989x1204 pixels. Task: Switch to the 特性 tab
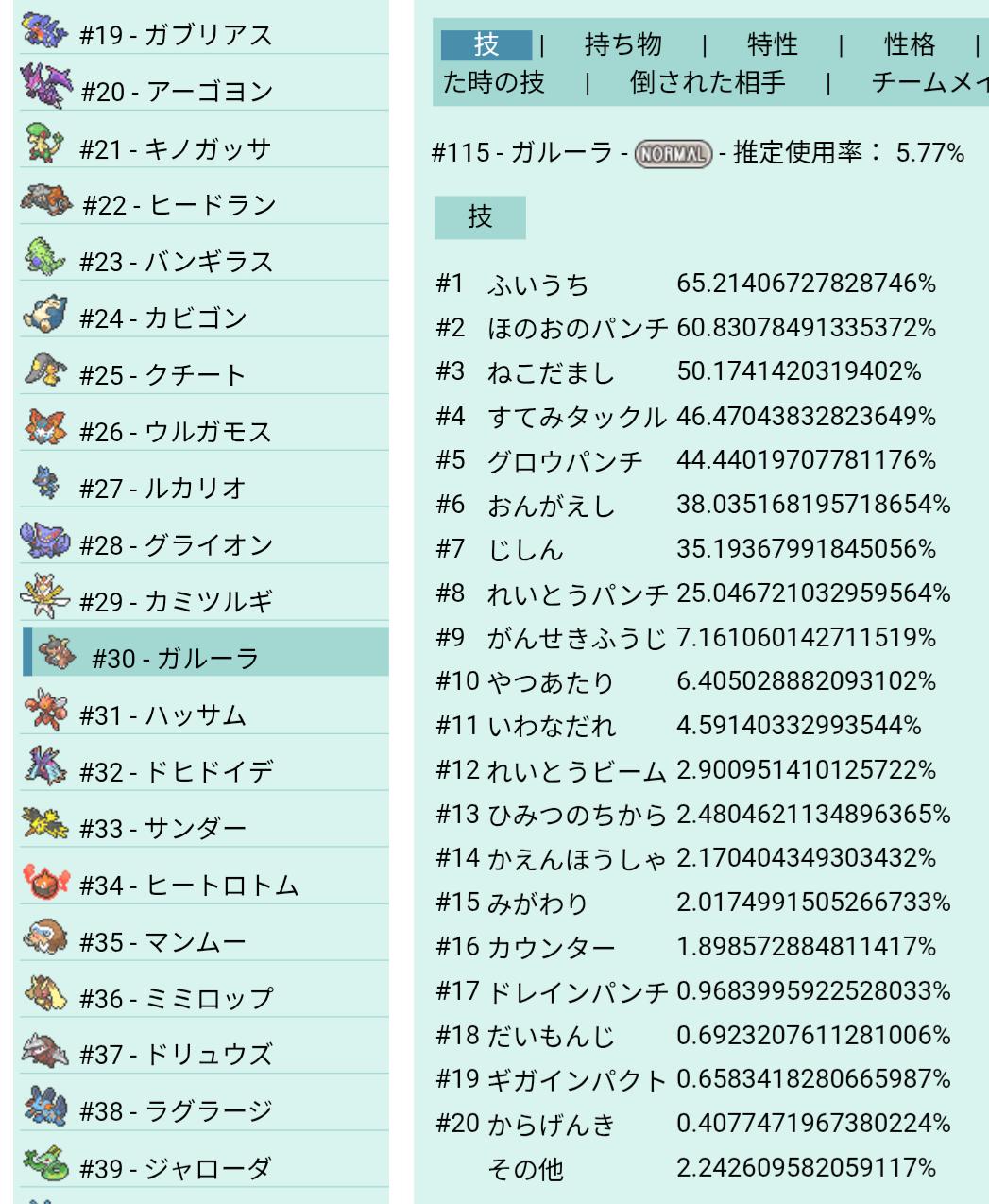coord(772,44)
